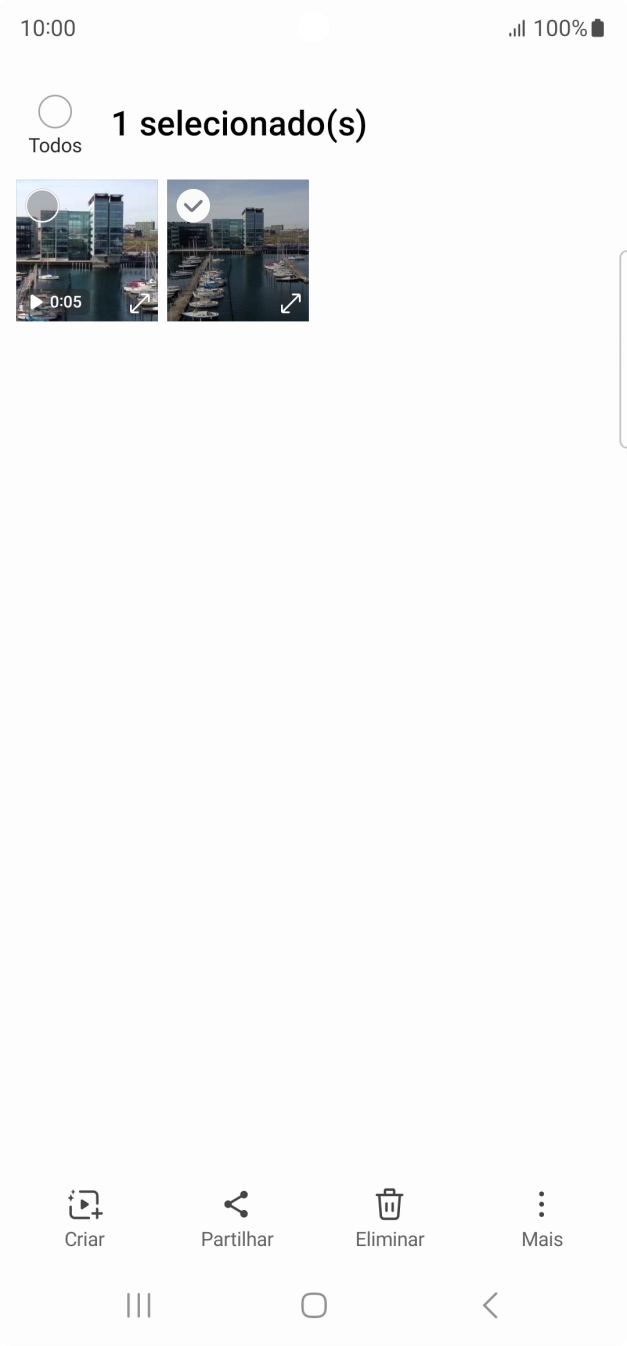Delete selected item with Eliminar

coord(390,1219)
